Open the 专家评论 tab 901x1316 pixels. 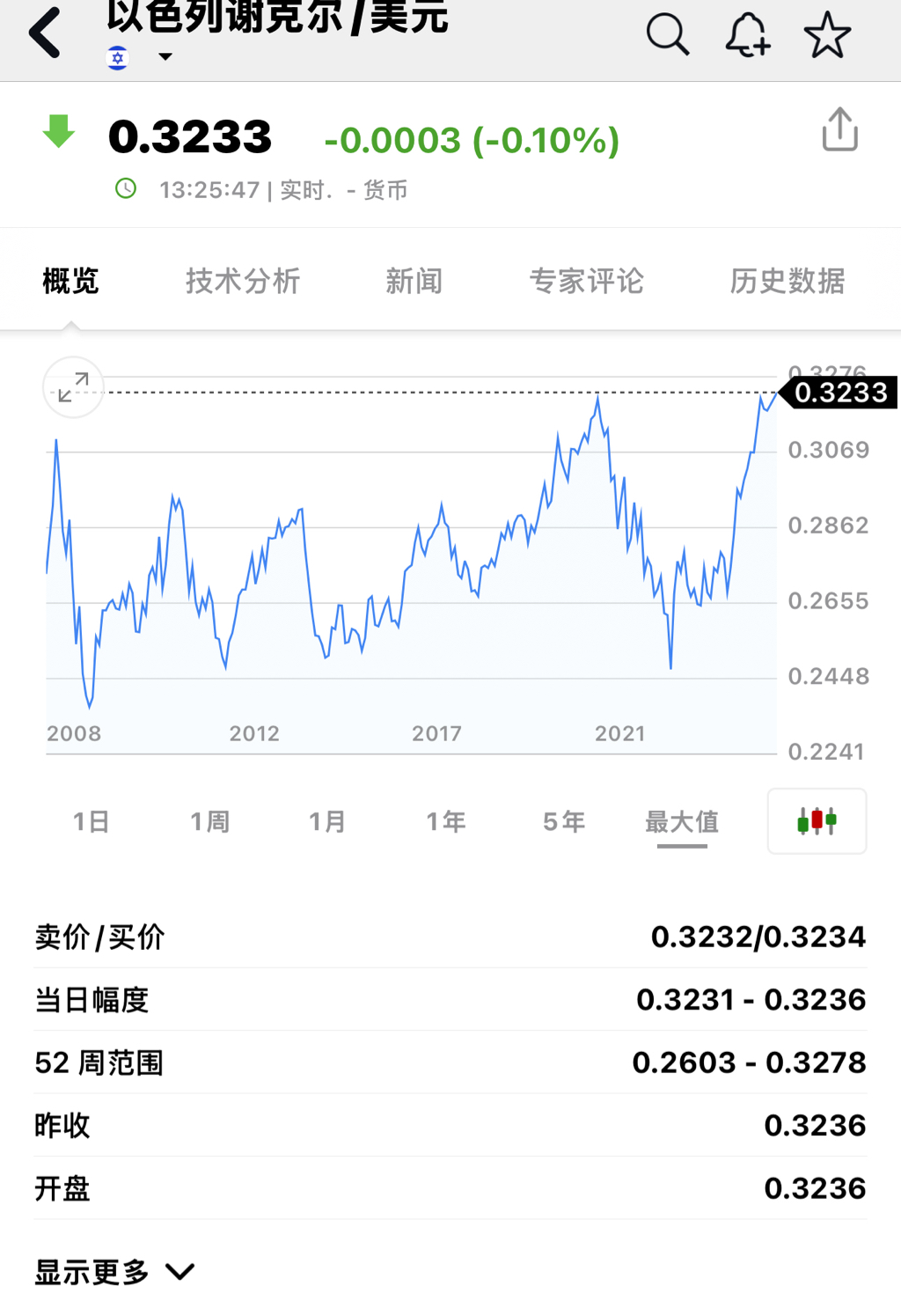click(586, 282)
